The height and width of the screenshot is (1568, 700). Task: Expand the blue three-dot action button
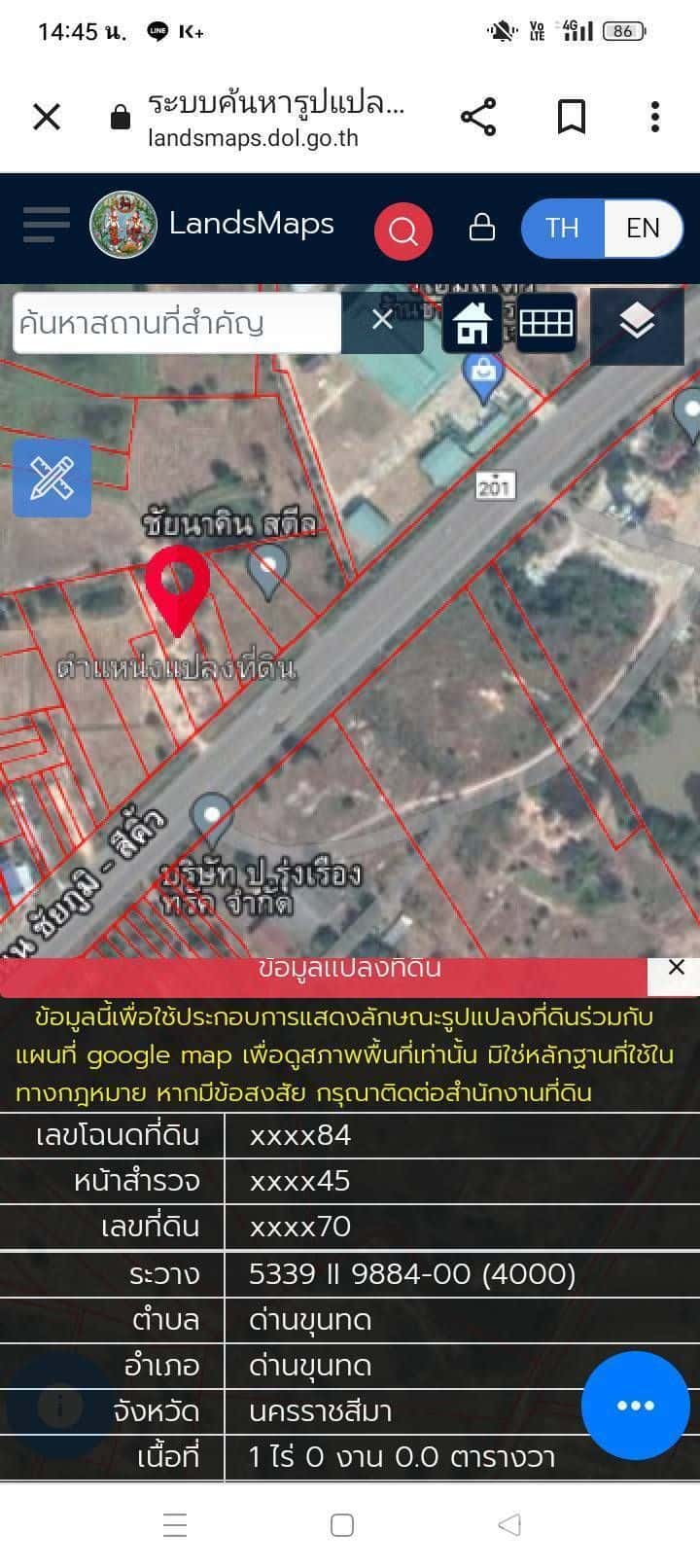(x=636, y=1405)
